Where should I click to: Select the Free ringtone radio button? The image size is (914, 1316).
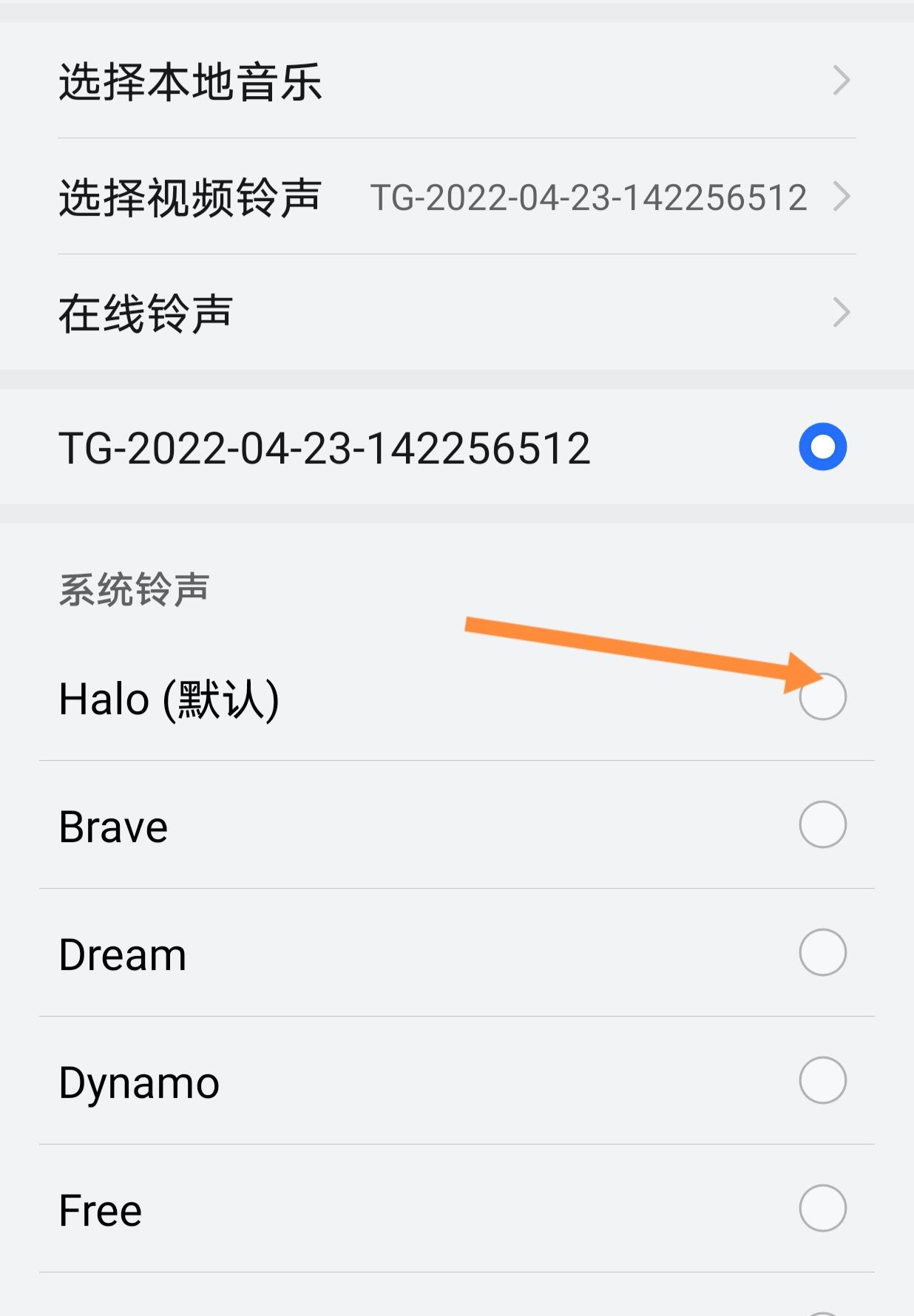(x=823, y=1208)
